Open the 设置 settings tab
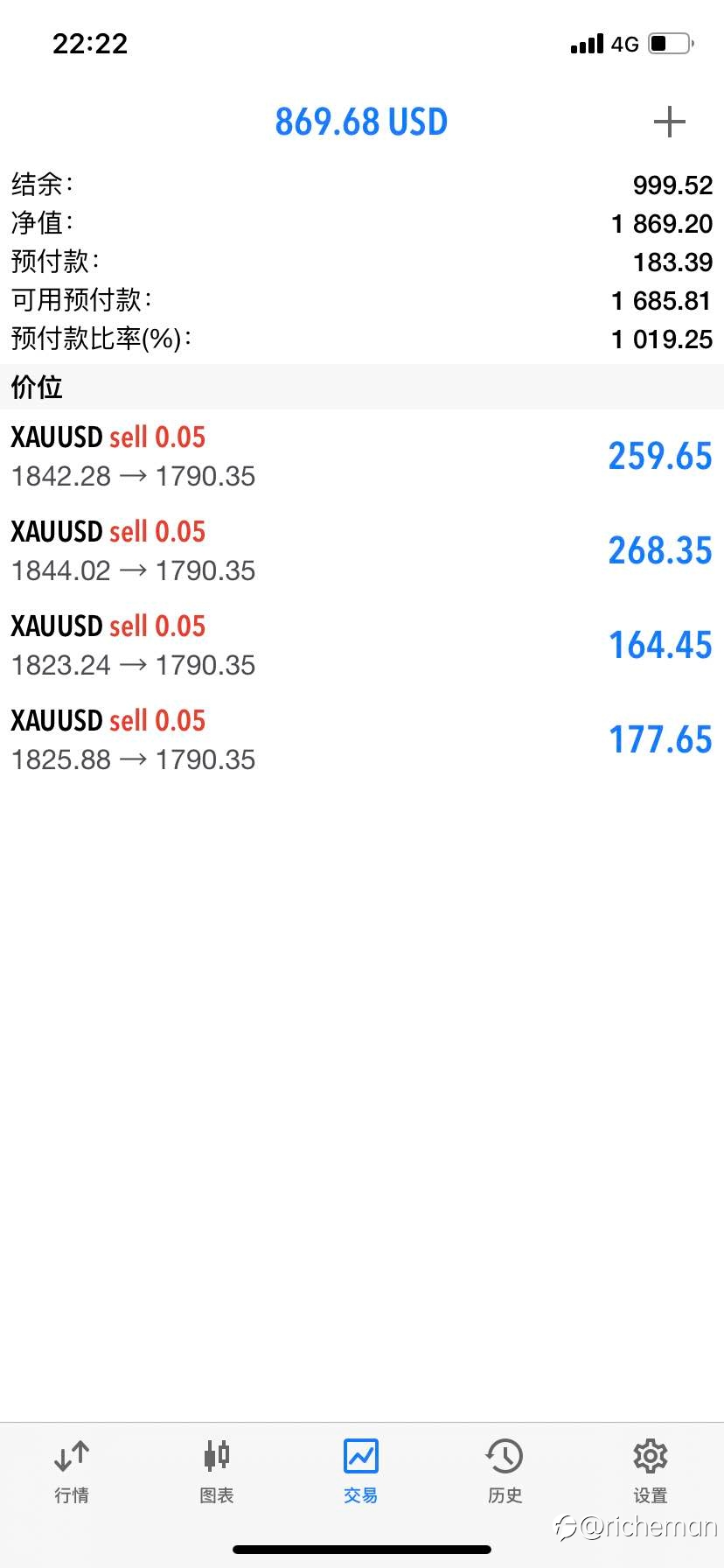Image resolution: width=724 pixels, height=1568 pixels. coord(651,1472)
